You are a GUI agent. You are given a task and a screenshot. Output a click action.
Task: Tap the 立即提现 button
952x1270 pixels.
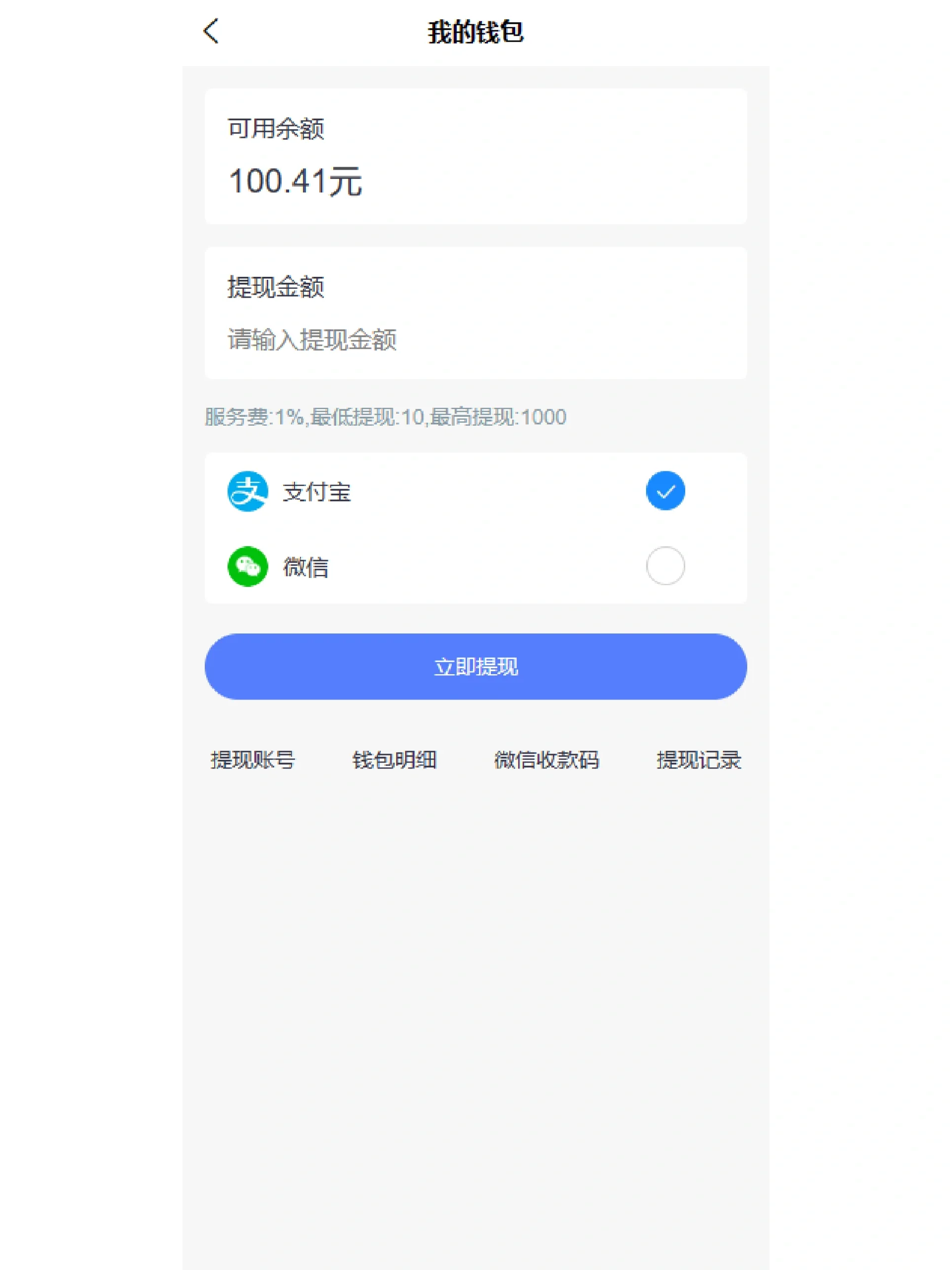click(475, 666)
